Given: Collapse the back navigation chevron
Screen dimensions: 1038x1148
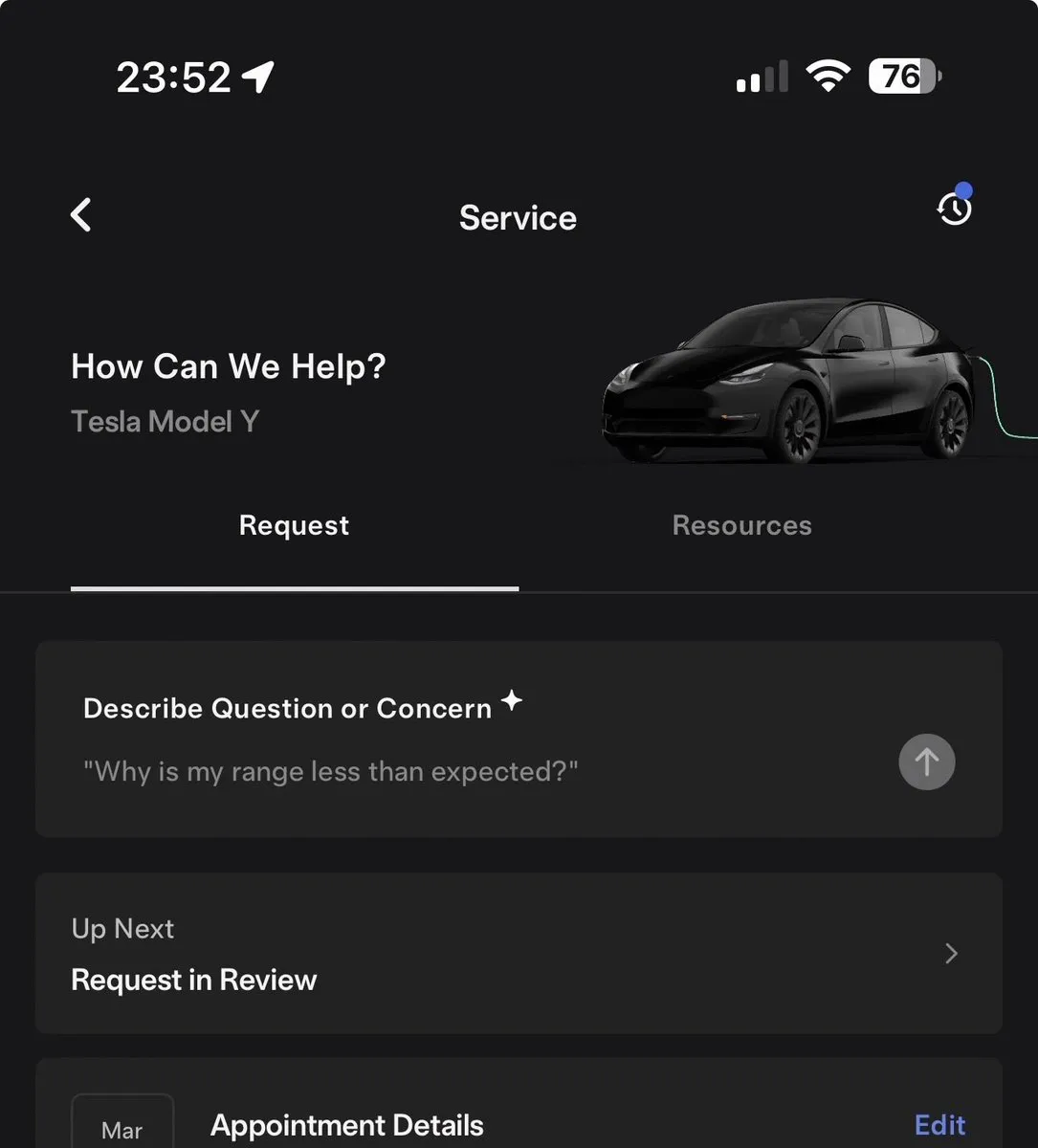Looking at the screenshot, I should point(81,215).
